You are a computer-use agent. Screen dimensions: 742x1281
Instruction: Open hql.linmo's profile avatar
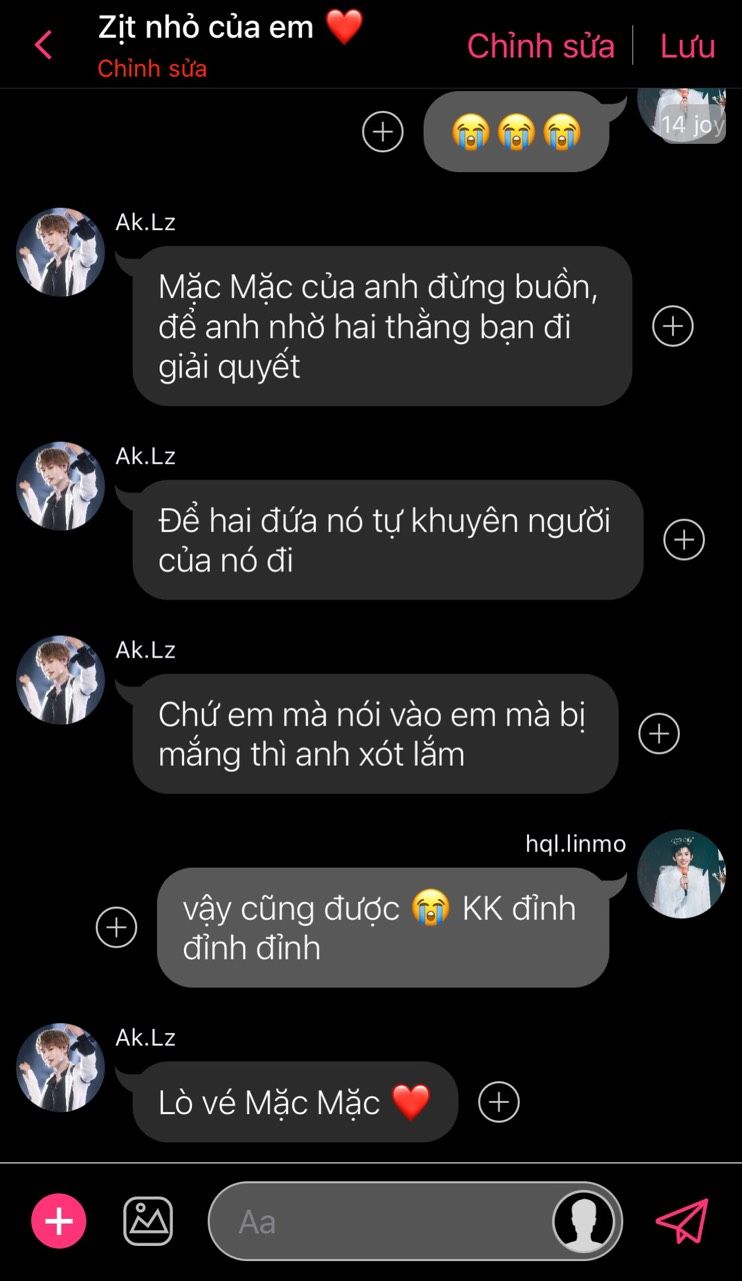[x=681, y=873]
